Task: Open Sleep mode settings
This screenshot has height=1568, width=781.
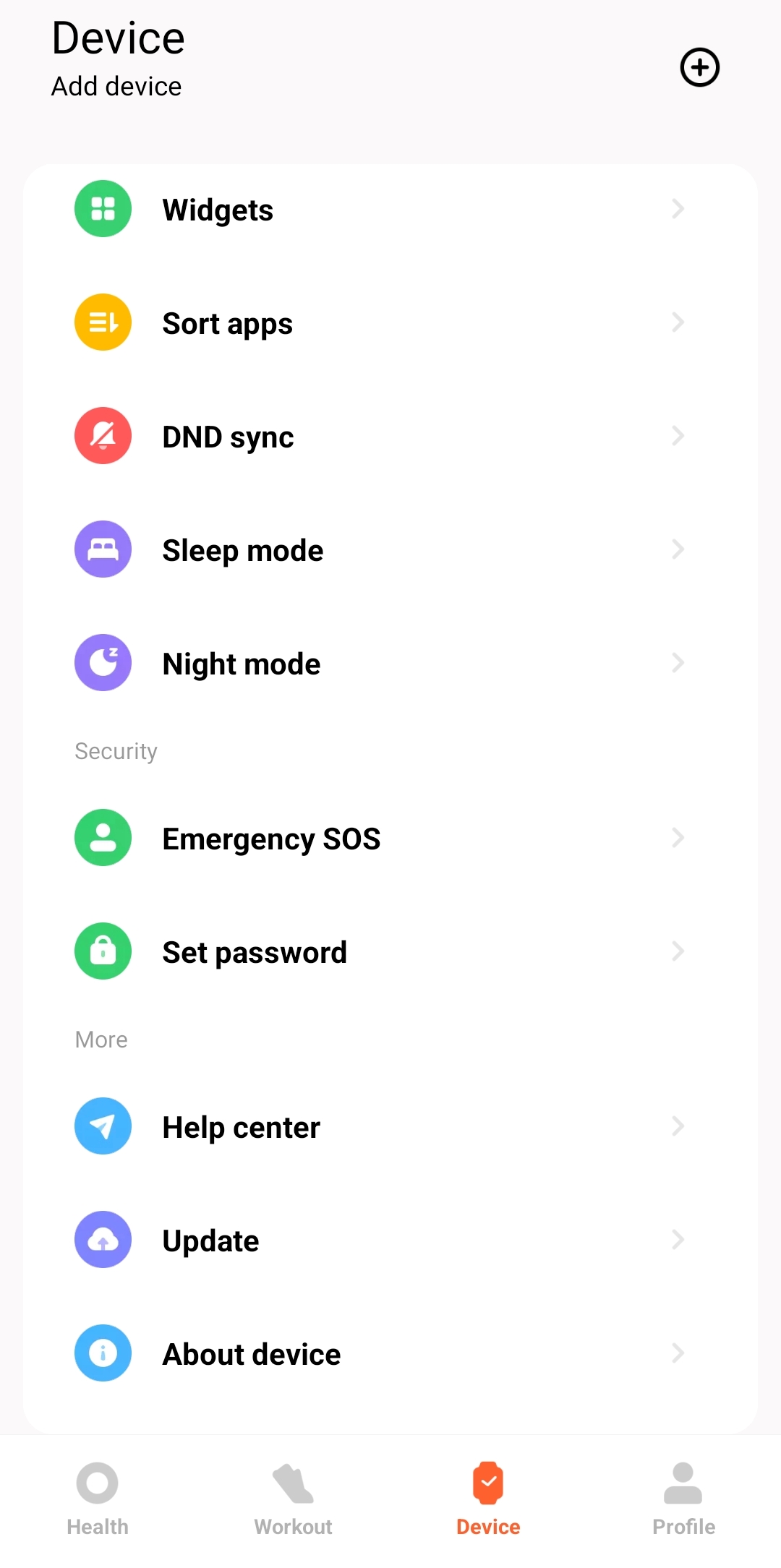Action: point(390,550)
